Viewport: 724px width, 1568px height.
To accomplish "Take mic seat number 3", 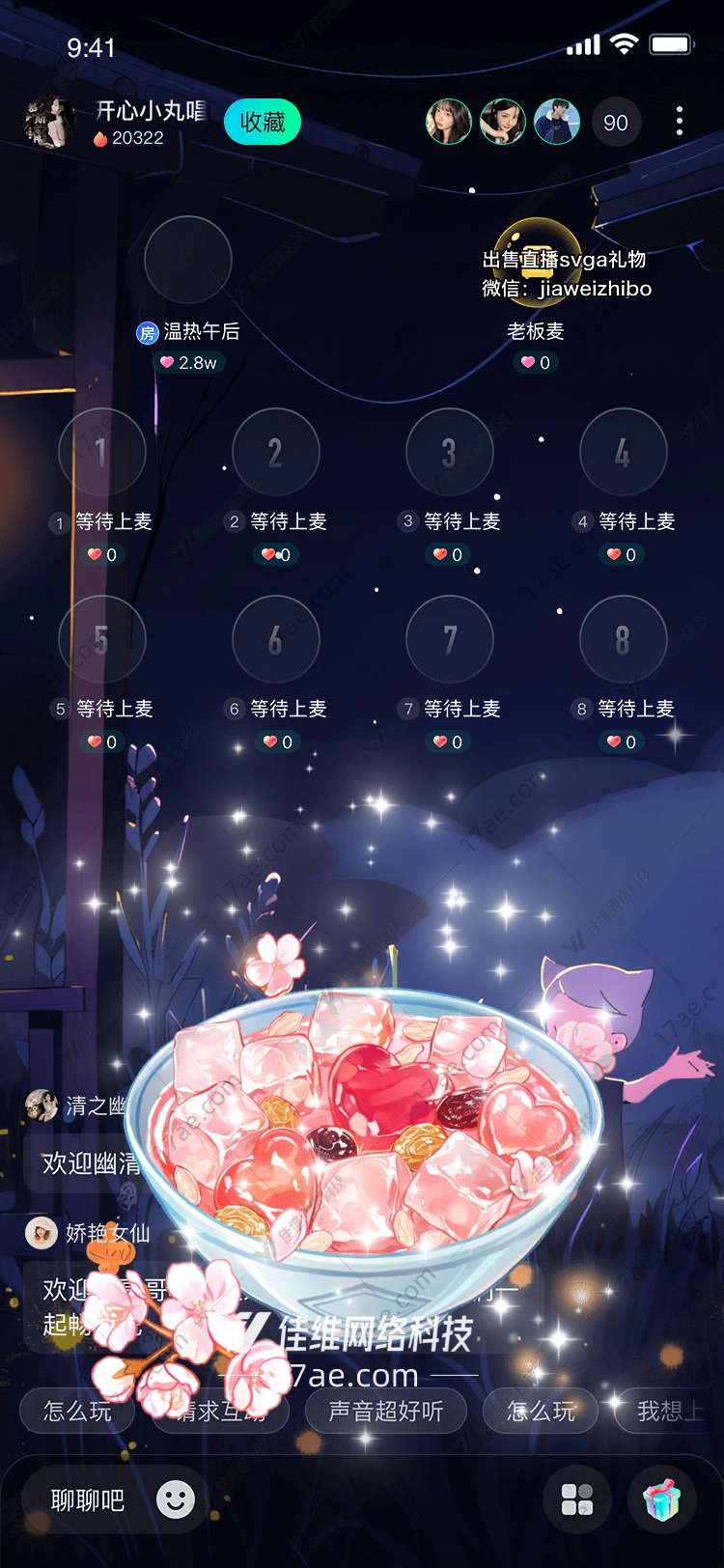I will 449,452.
